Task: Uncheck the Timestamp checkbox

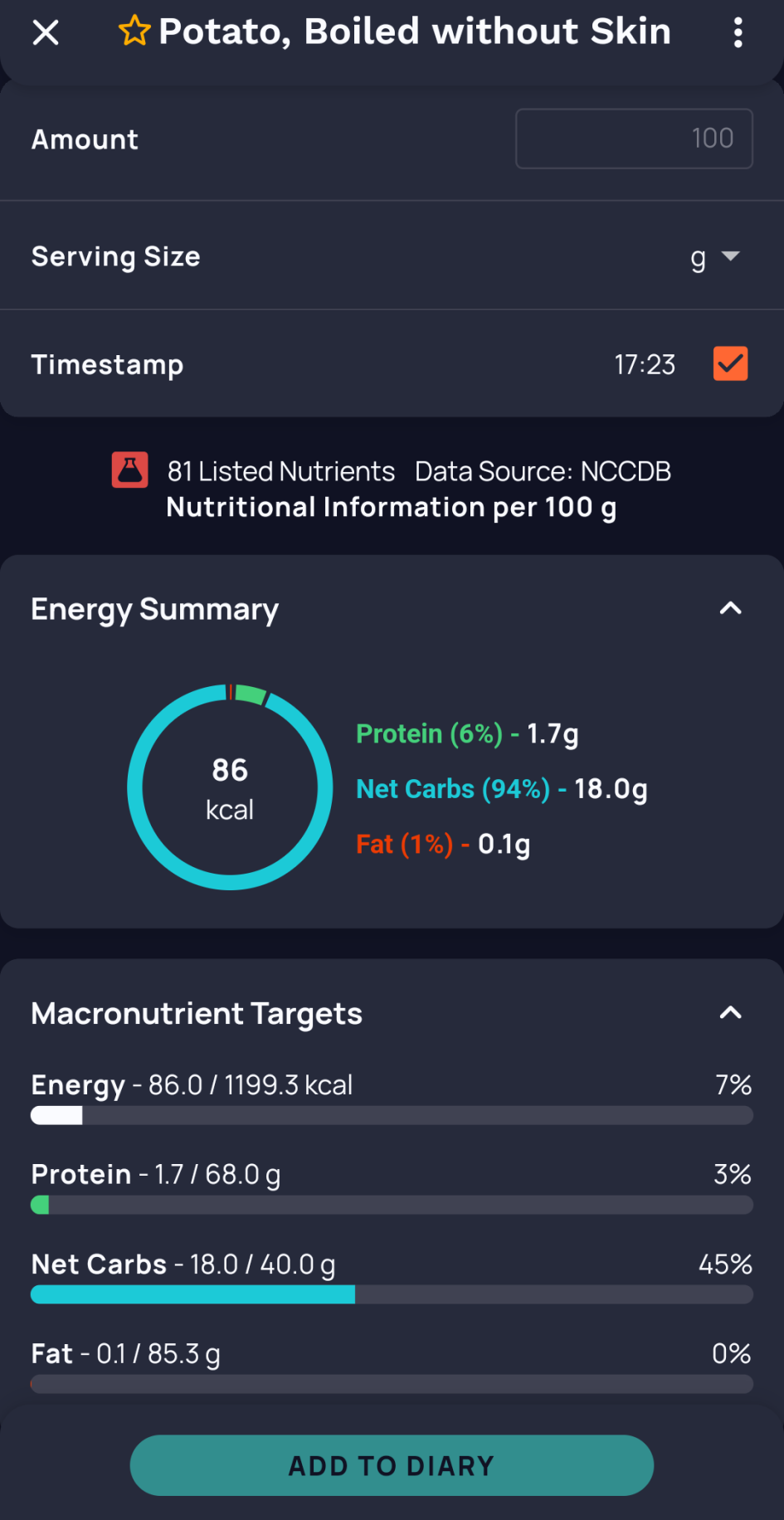Action: (730, 364)
